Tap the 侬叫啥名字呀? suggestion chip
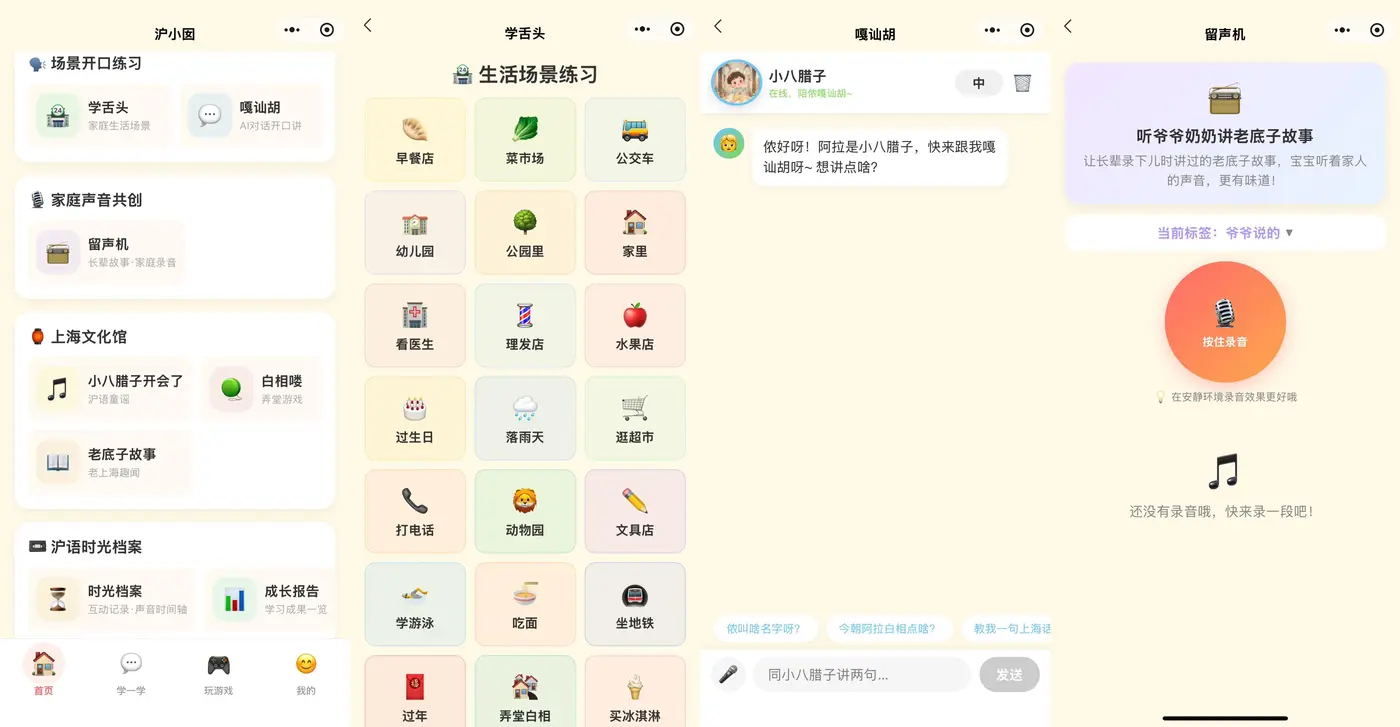Image resolution: width=1400 pixels, height=727 pixels. [765, 628]
